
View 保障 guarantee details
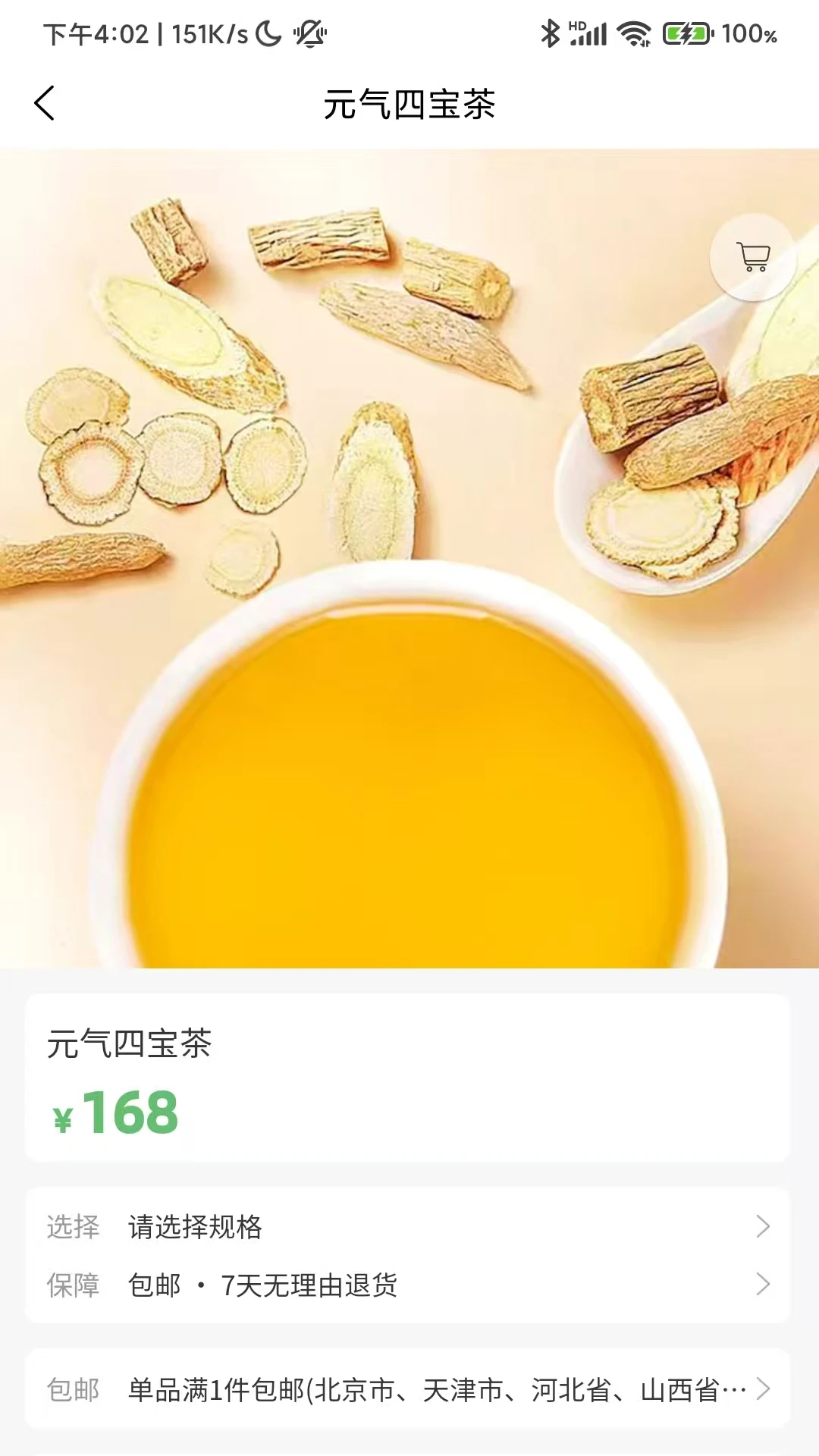point(408,1285)
